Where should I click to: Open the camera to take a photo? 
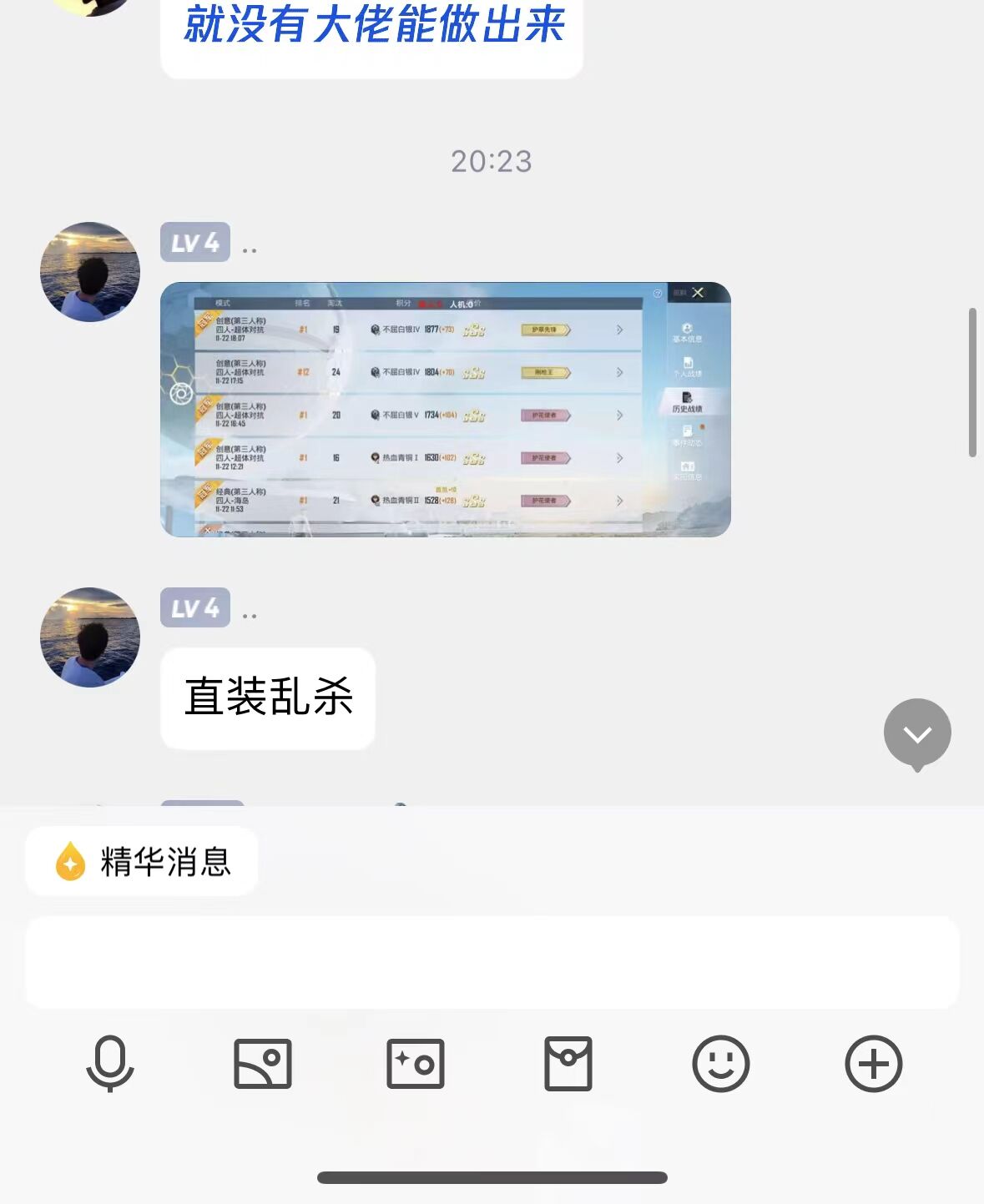416,1064
